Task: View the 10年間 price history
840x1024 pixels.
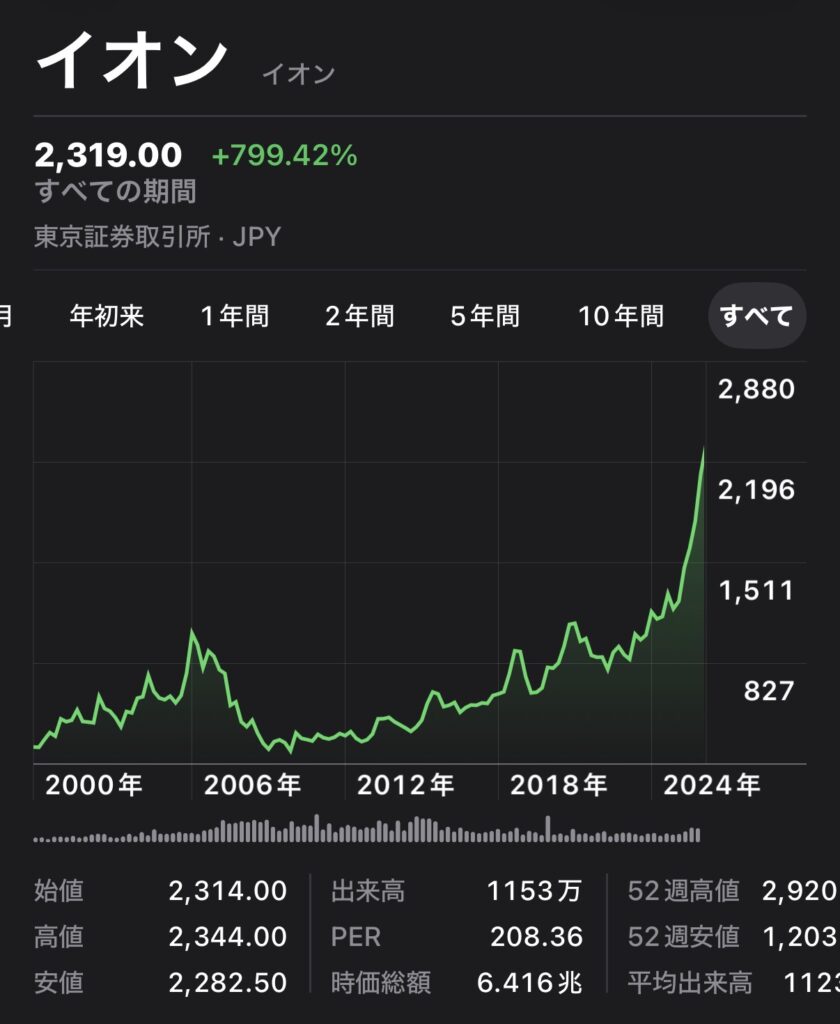Action: click(621, 317)
